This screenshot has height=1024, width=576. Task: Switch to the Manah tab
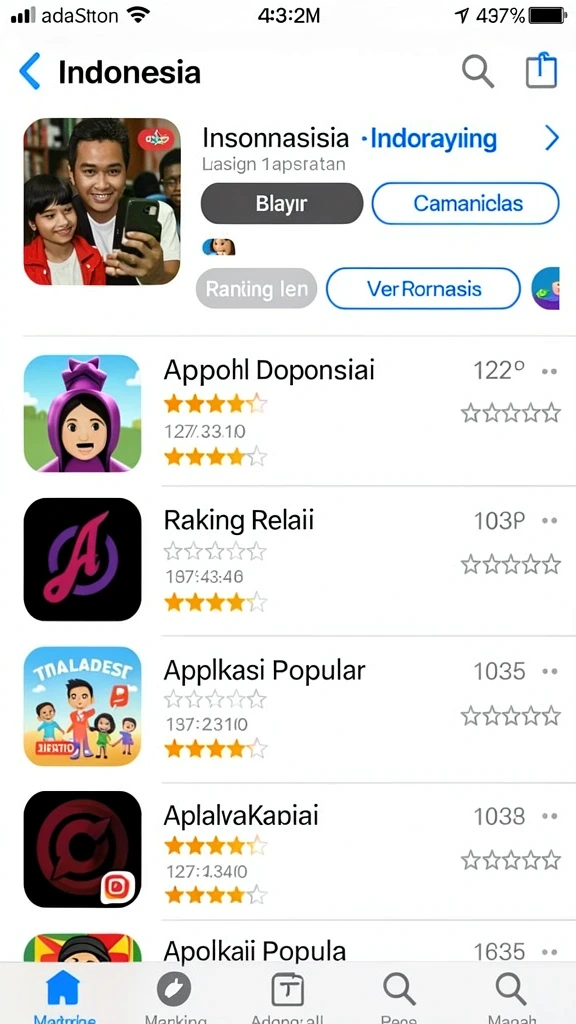511,996
